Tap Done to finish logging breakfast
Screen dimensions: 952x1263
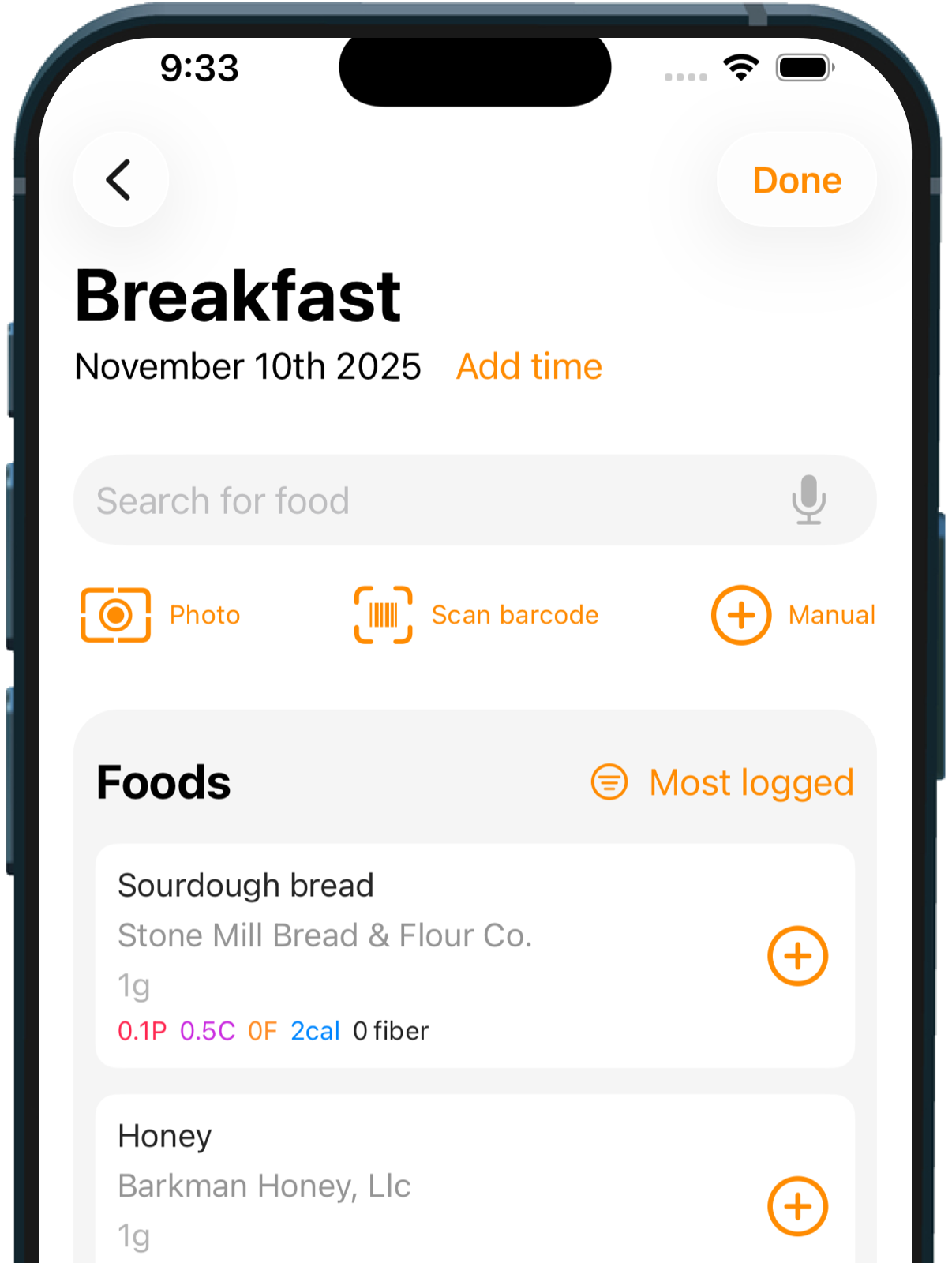[796, 181]
